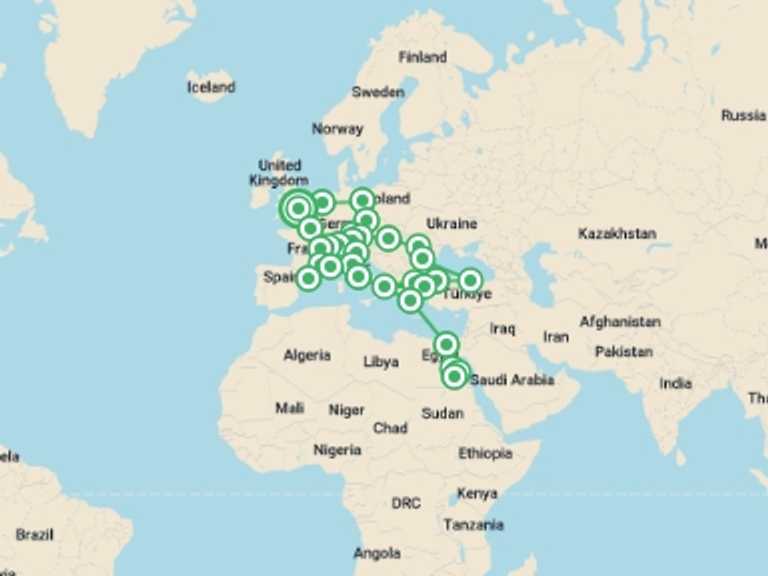Tap the marker over the Egypt label

(x=446, y=345)
